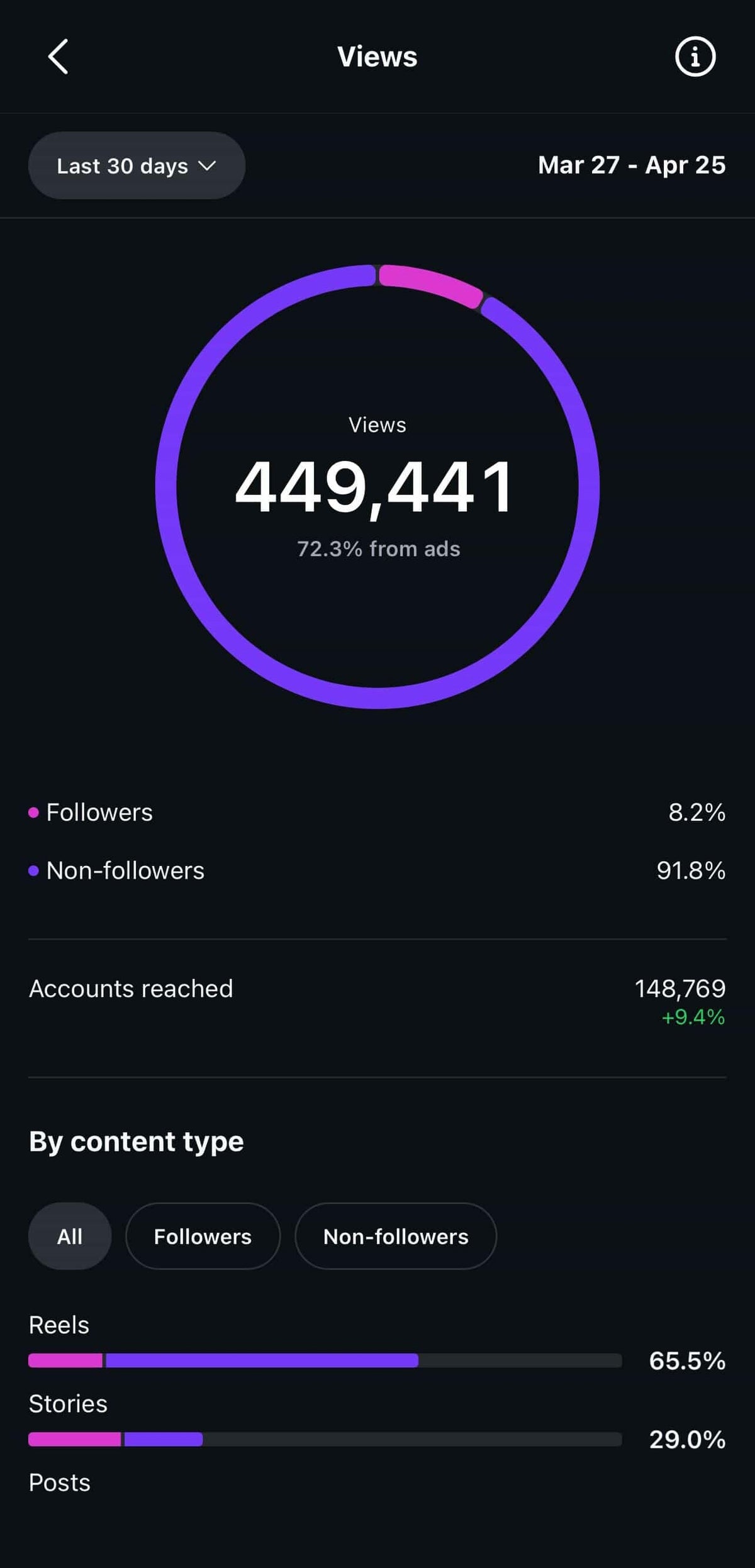
Task: Open the Last 30 days dropdown
Action: pos(137,166)
